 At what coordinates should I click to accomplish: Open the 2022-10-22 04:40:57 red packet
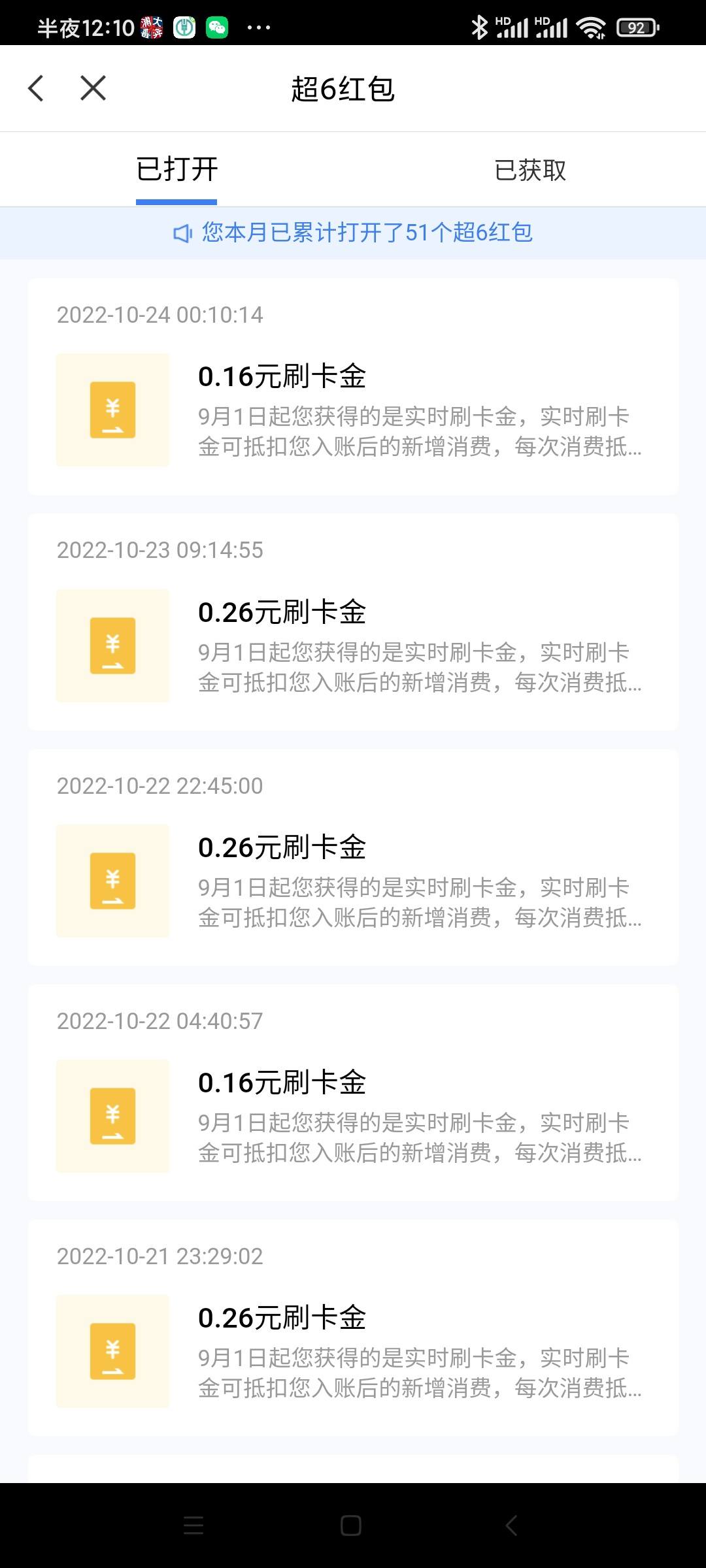pyautogui.click(x=353, y=1092)
